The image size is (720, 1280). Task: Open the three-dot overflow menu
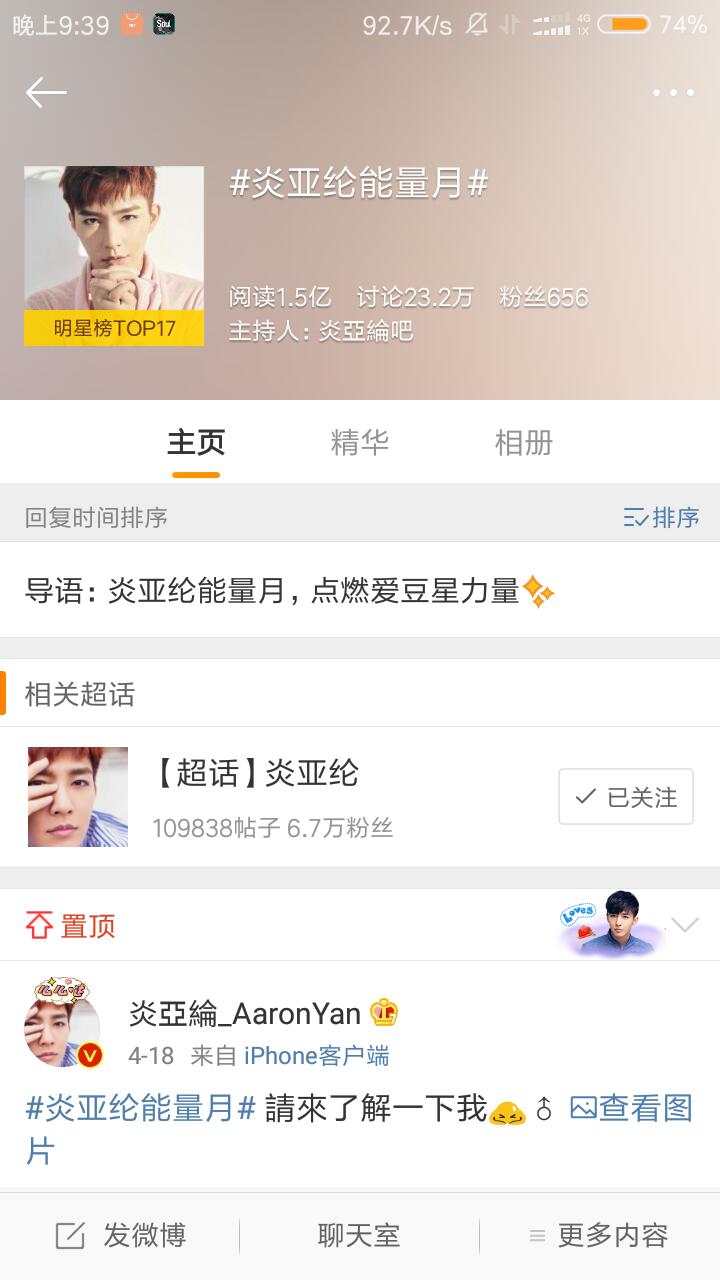click(673, 93)
